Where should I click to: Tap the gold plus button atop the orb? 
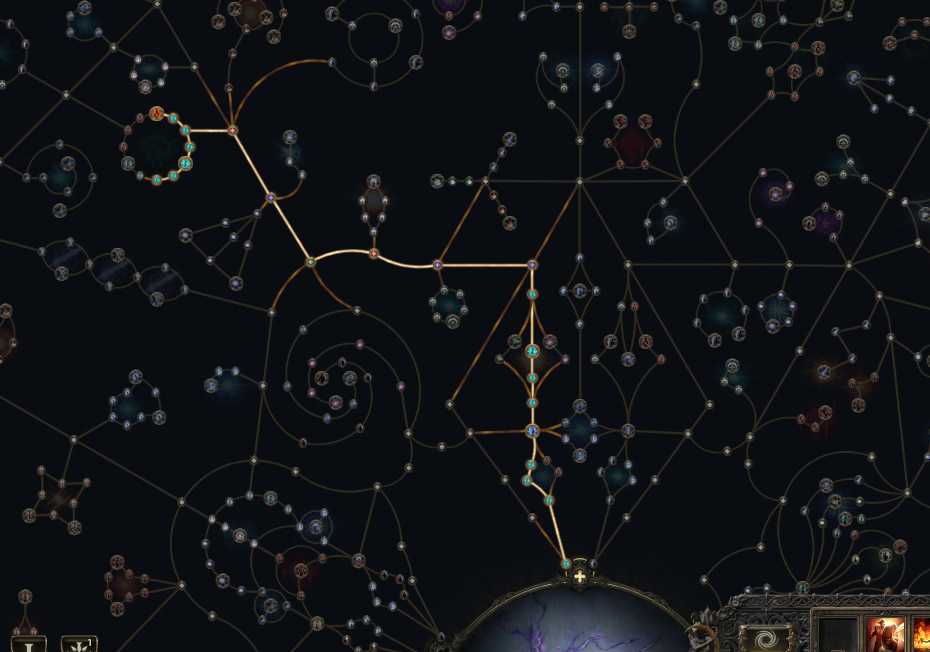pyautogui.click(x=579, y=577)
